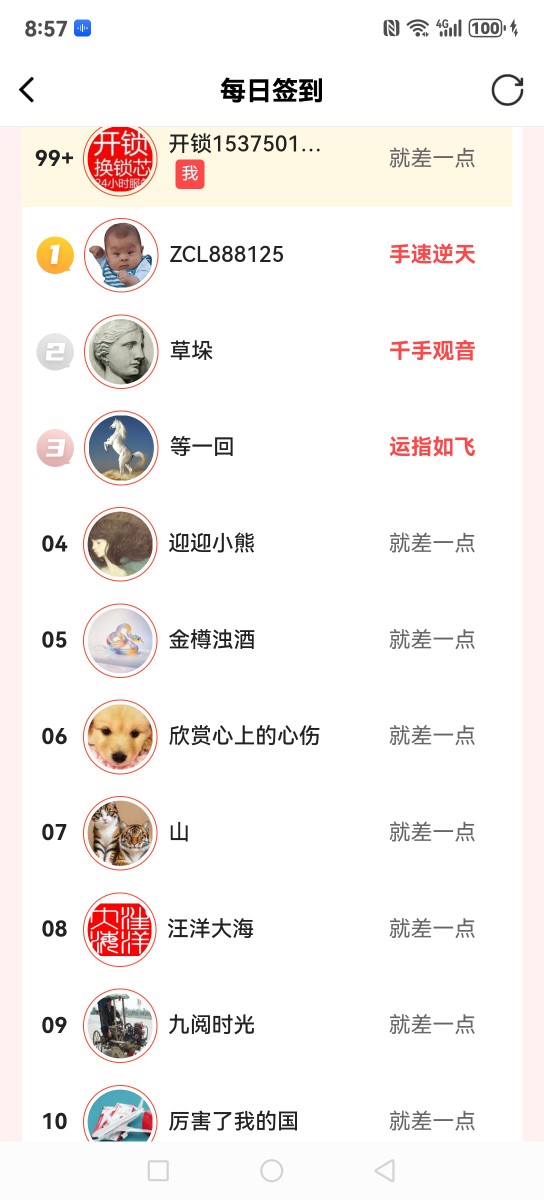Screen dimensions: 544x1200
Task: Select the 金樽浊酒 ranking row
Action: pos(267,639)
